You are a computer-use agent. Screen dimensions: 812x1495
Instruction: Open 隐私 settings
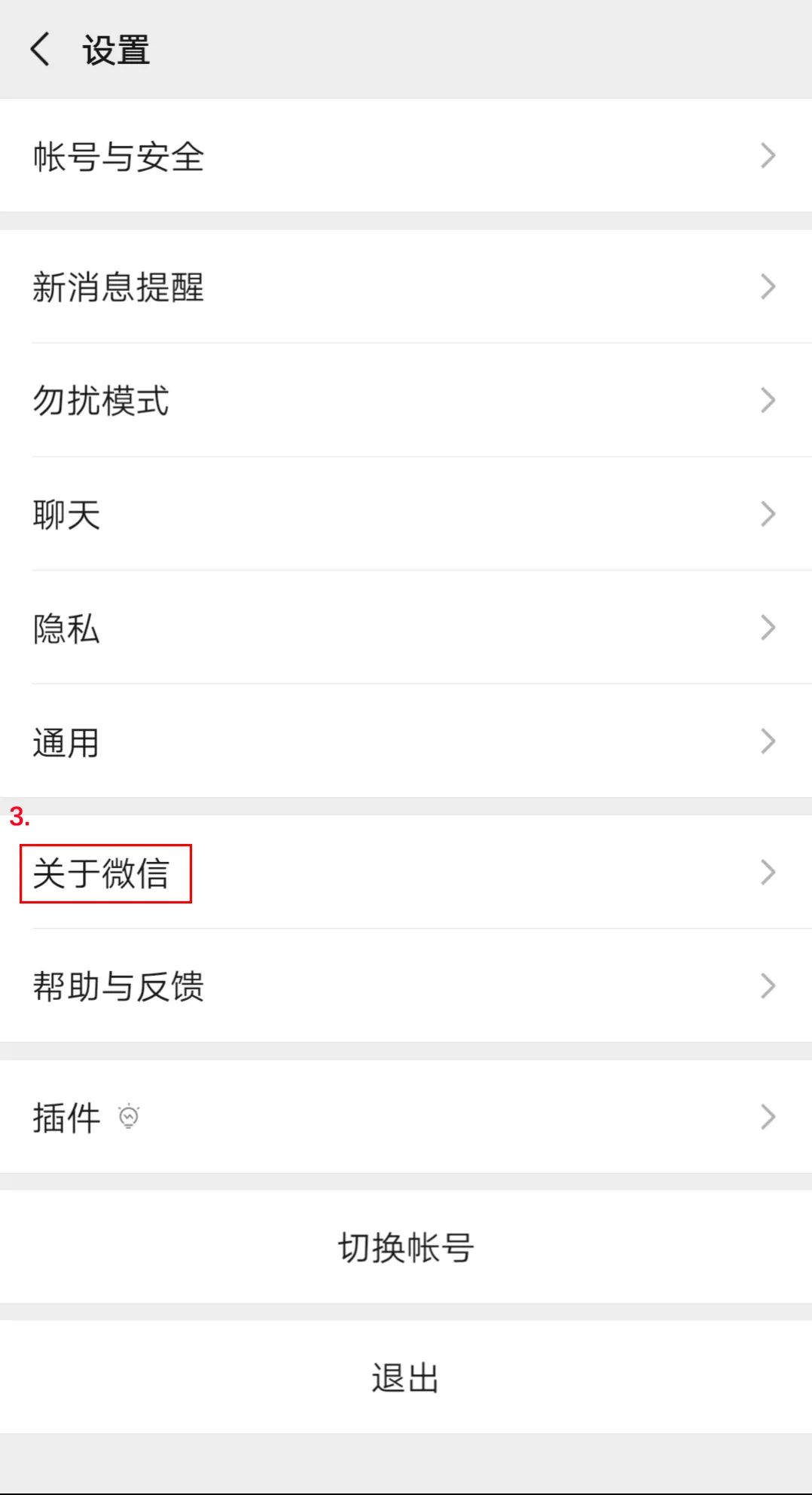click(406, 628)
